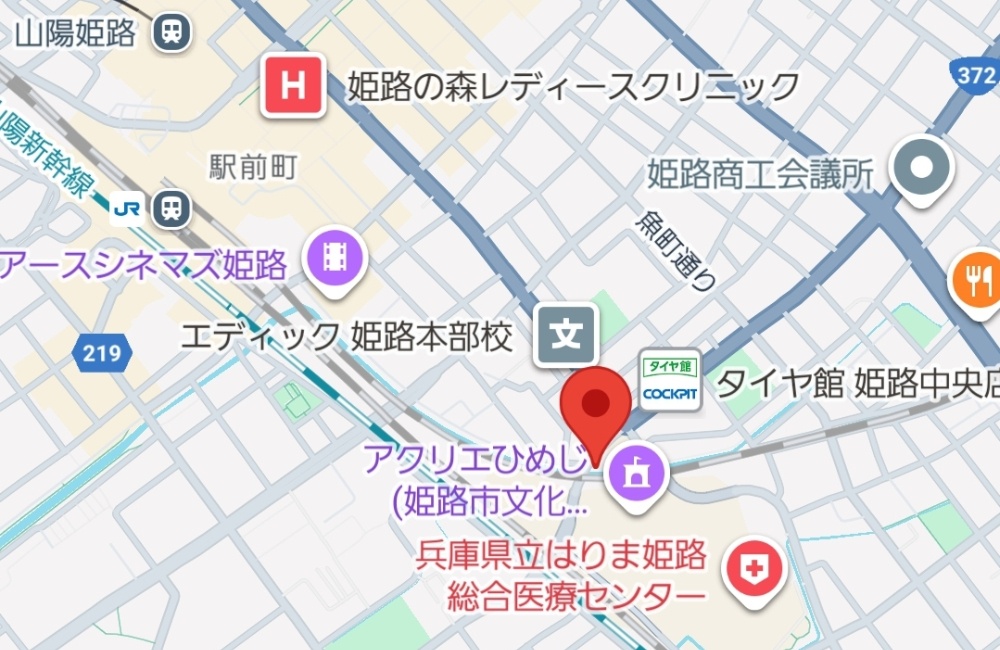Open エディック 姫路本部校 school marker

pyautogui.click(x=567, y=334)
